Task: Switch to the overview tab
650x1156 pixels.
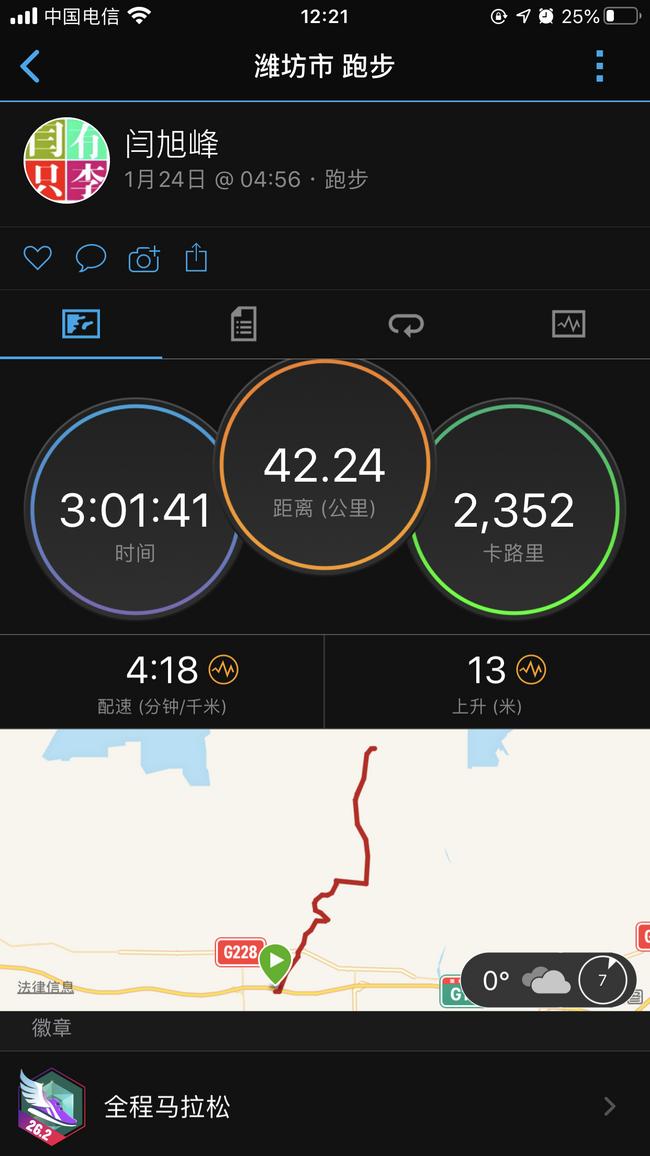Action: coord(81,324)
